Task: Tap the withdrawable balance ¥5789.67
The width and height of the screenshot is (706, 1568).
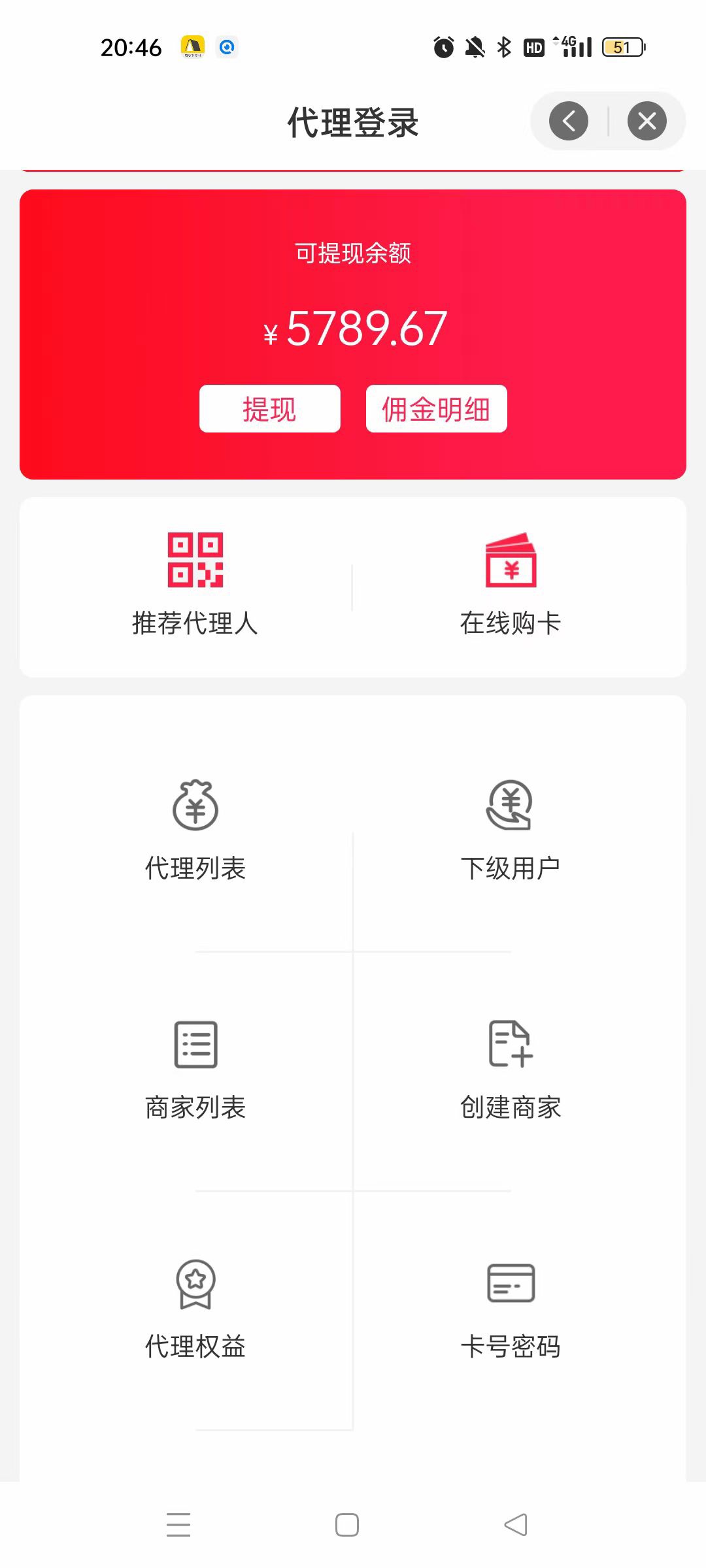Action: pos(353,330)
